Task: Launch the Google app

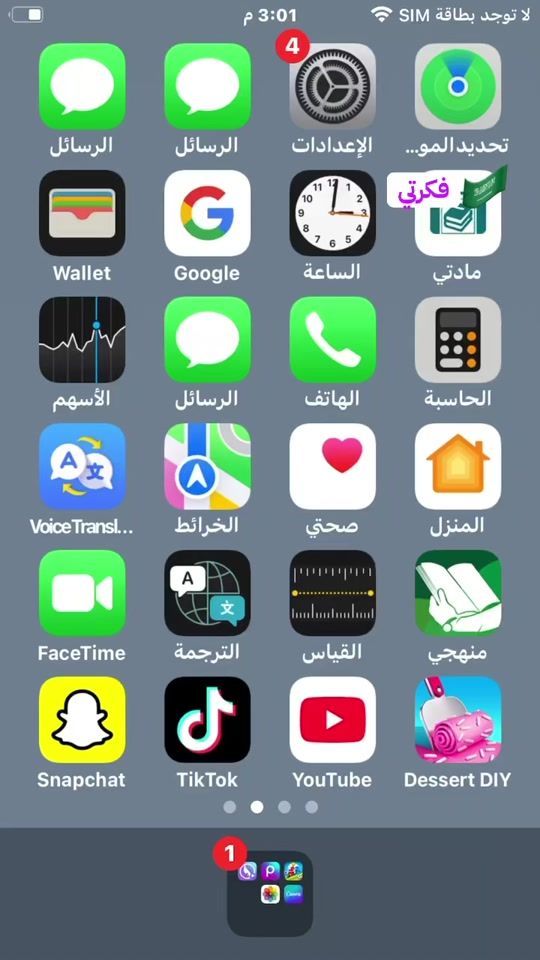Action: point(208,213)
